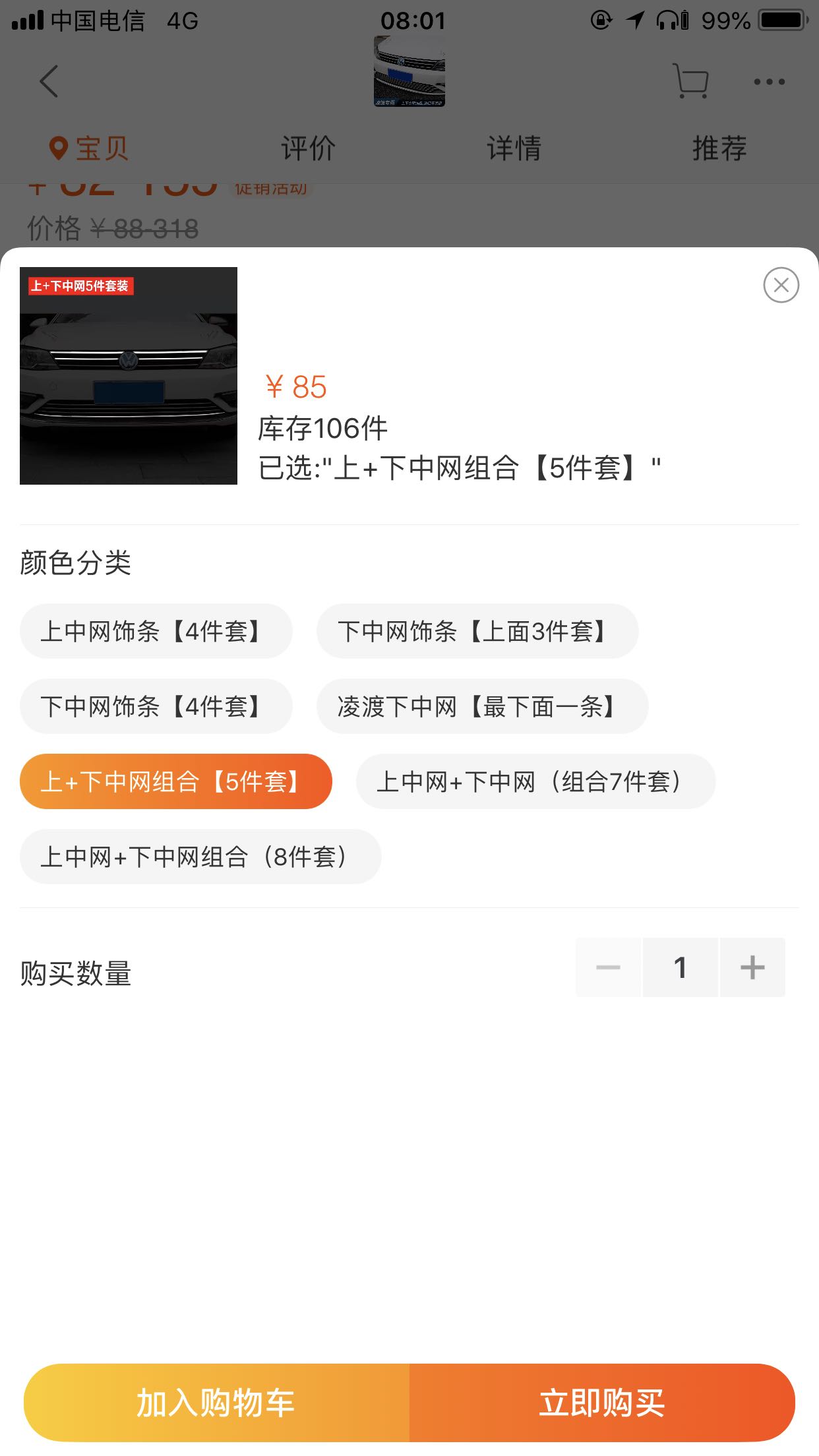Increase purchase quantity with plus
This screenshot has height=1456, width=819.
coord(752,967)
